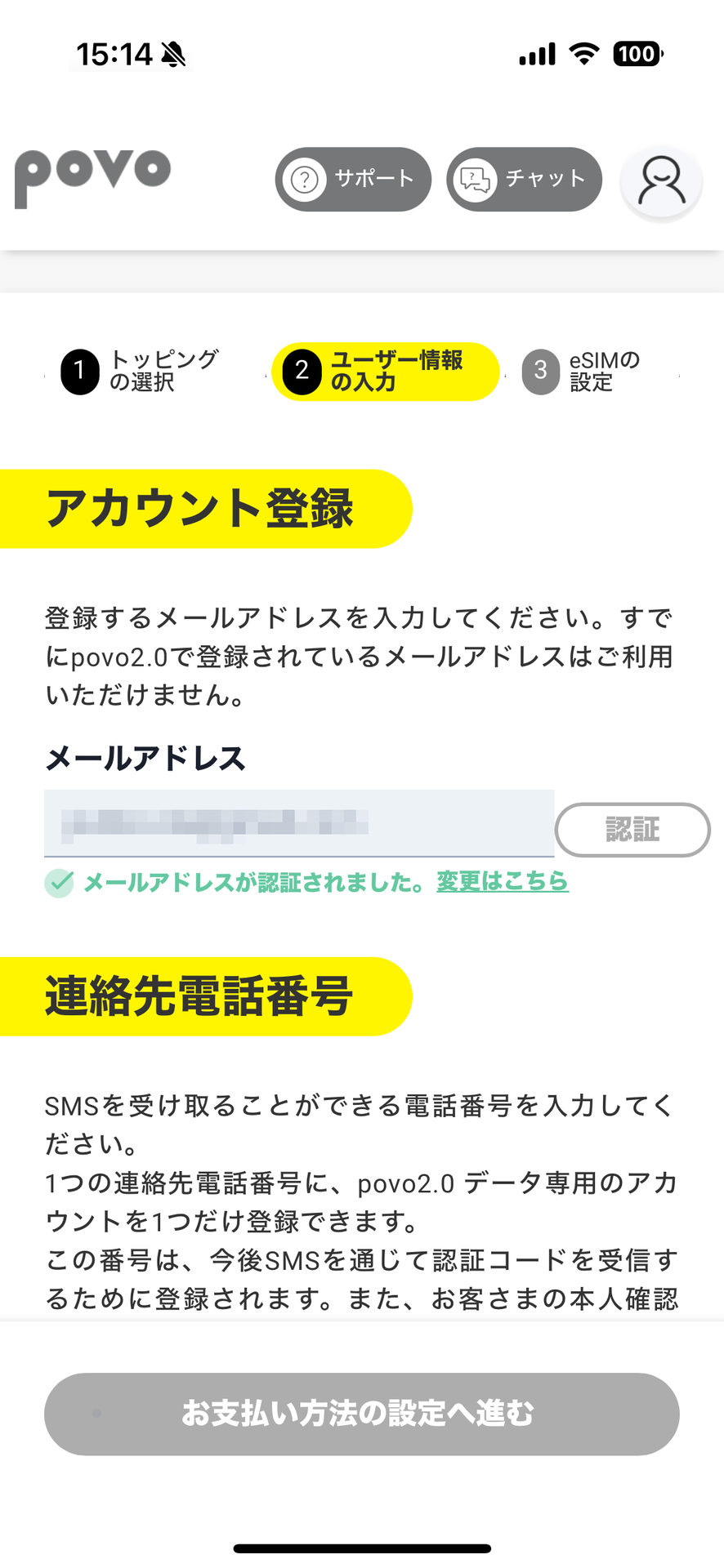
Task: Tap the メールアドレス input field
Action: tap(299, 822)
